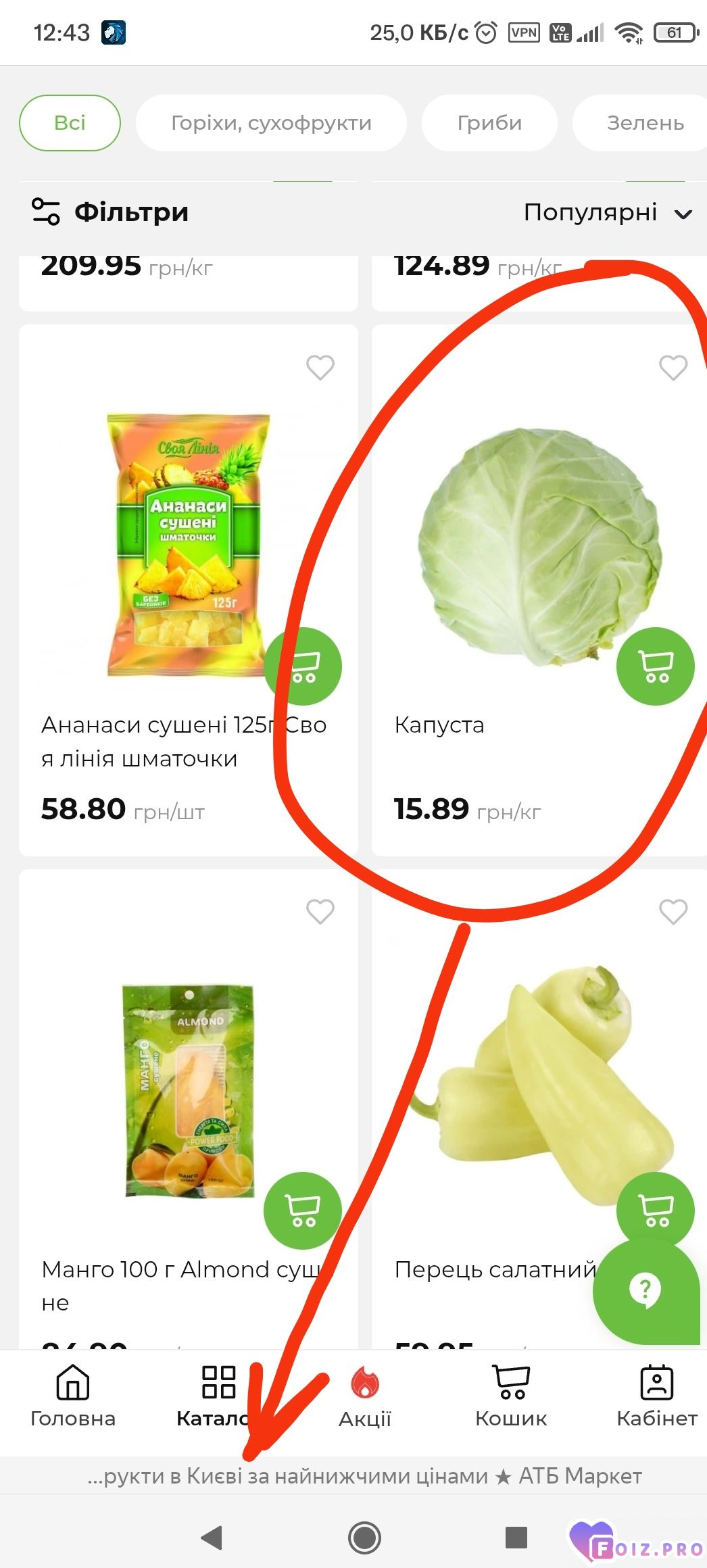Tap the system back button

tap(212, 1538)
